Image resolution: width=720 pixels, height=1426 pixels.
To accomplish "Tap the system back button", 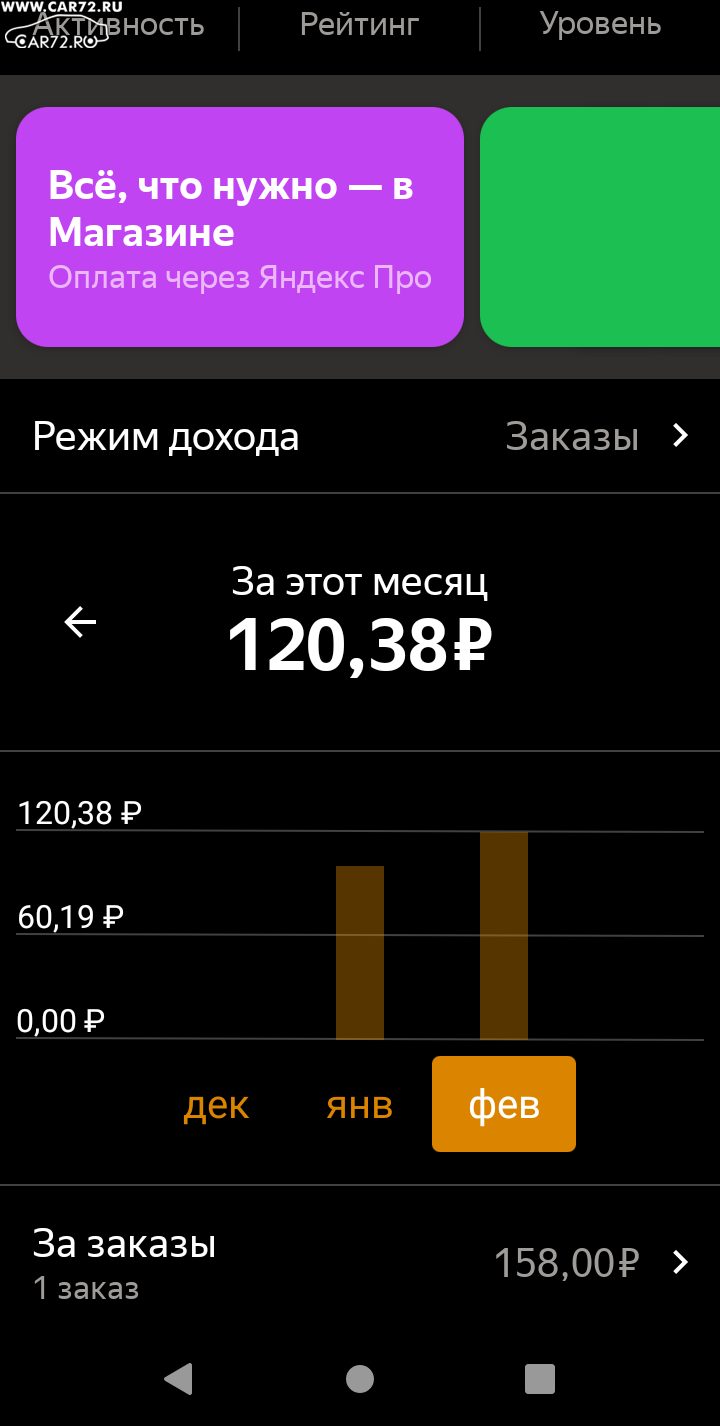I will coord(178,1379).
